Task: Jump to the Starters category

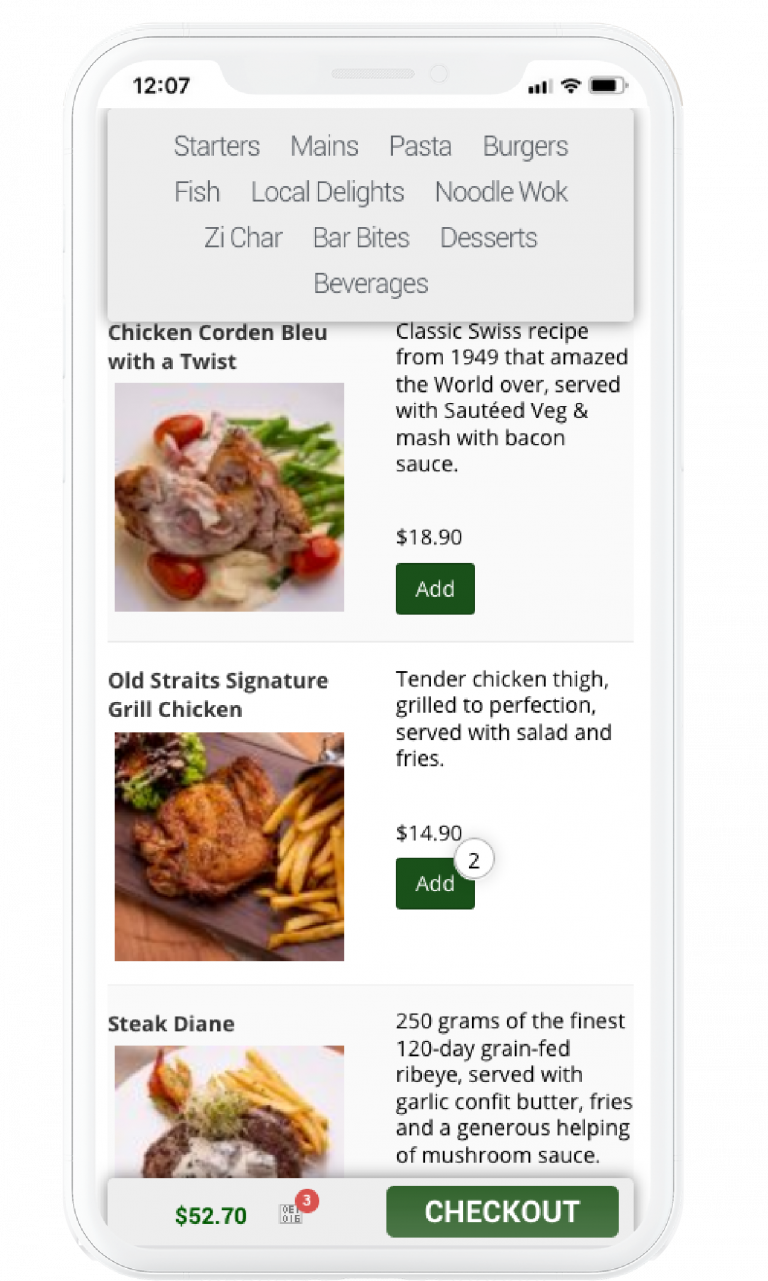Action: (216, 146)
